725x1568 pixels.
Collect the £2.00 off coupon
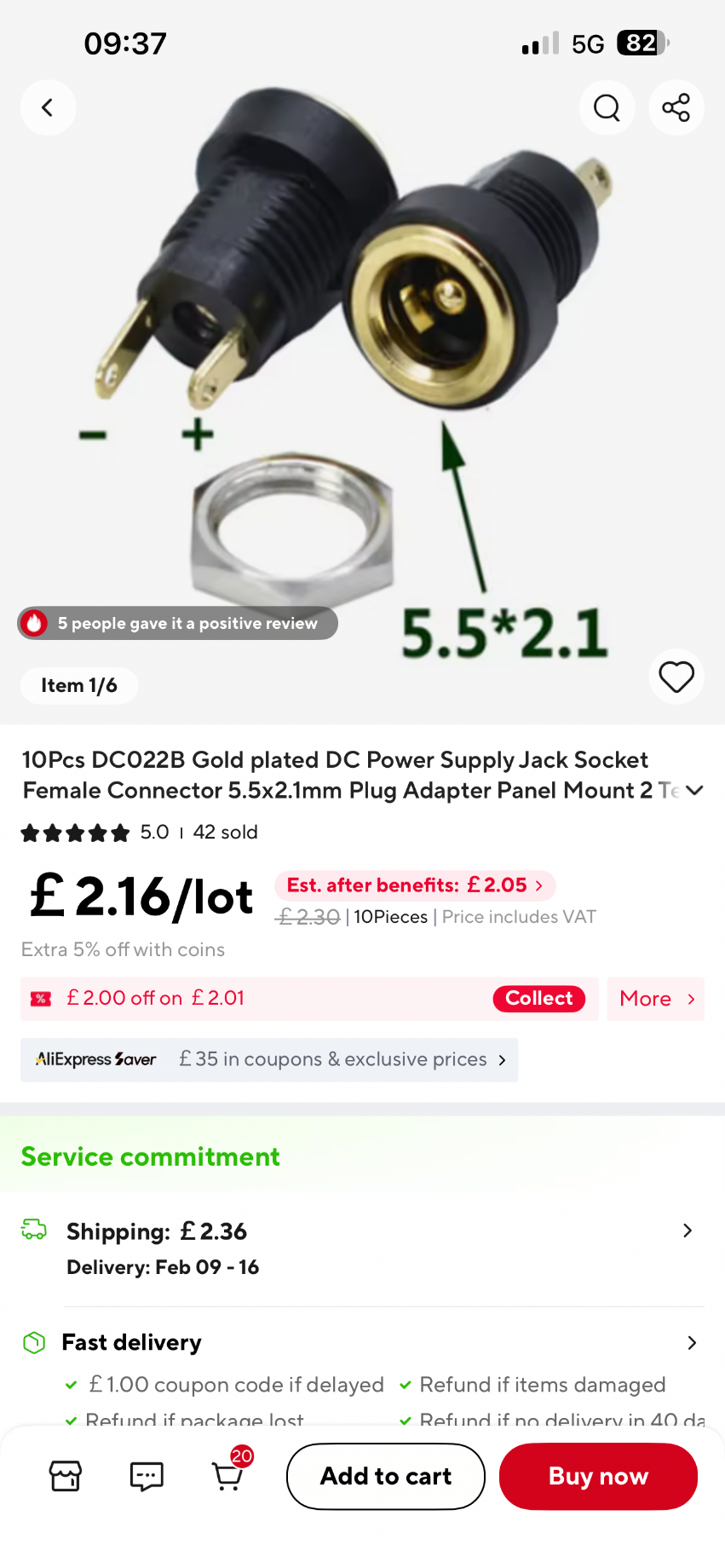[x=538, y=999]
